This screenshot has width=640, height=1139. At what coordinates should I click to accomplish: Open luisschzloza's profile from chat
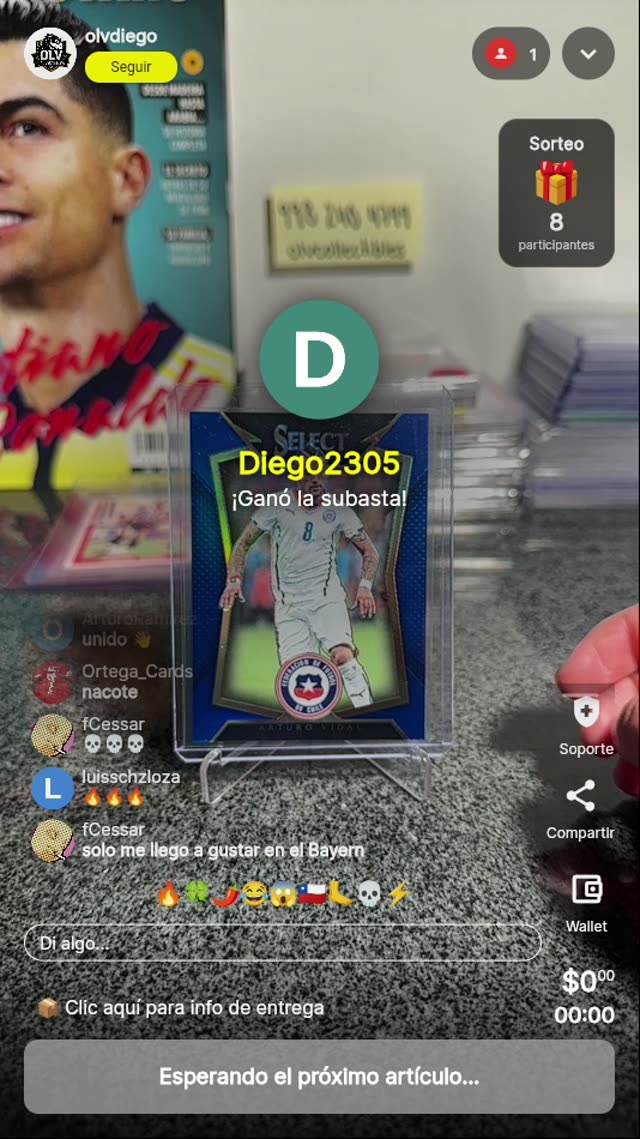point(52,787)
